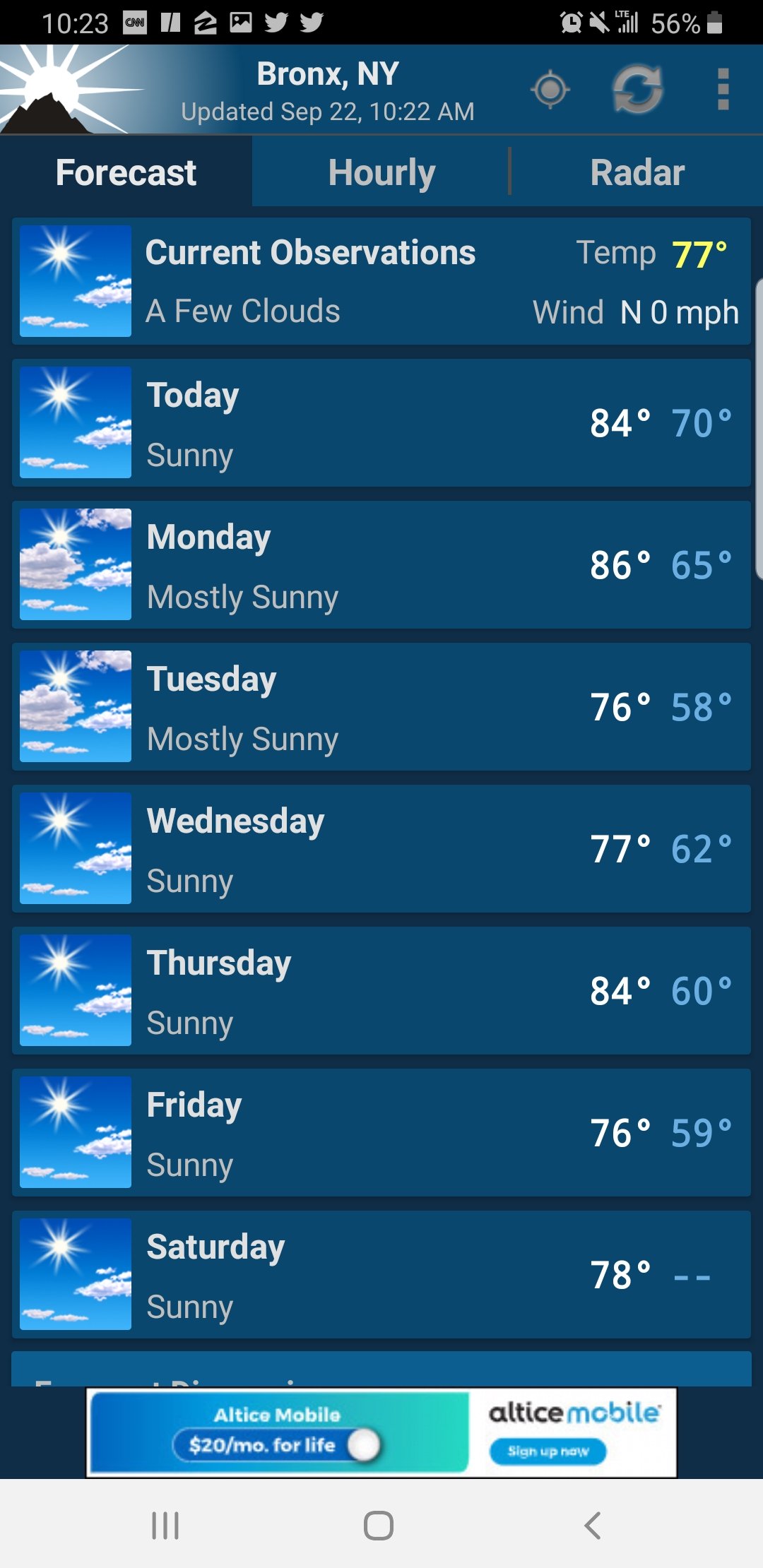Viewport: 763px width, 1568px height.
Task: Select the Forecast tab
Action: tap(126, 173)
